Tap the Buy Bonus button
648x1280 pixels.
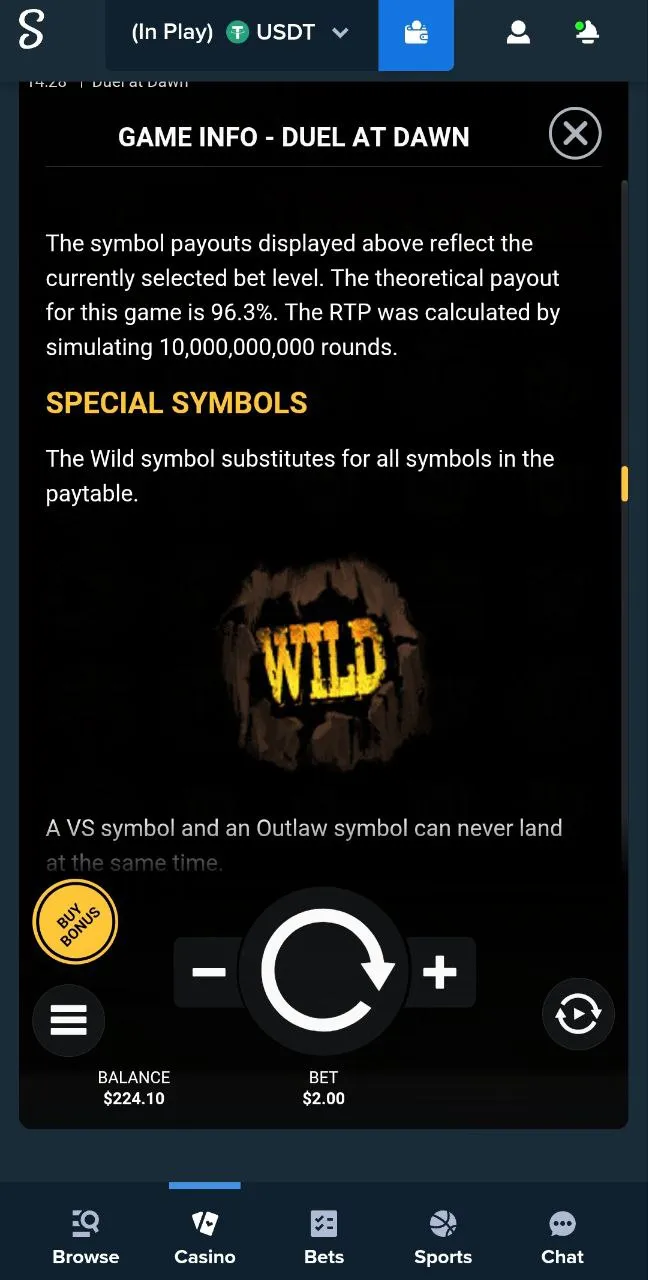75,921
